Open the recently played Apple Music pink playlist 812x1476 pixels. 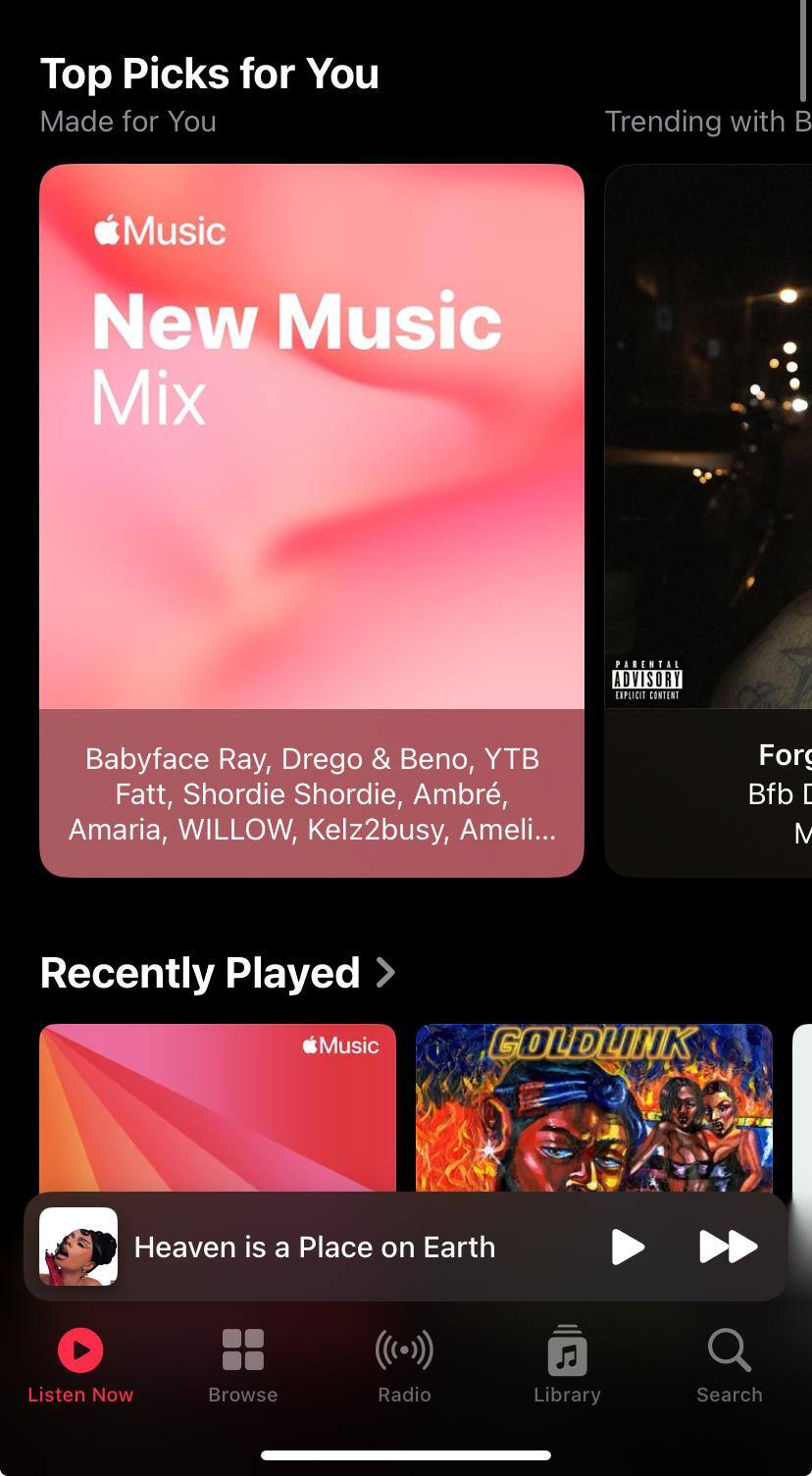(x=217, y=1106)
